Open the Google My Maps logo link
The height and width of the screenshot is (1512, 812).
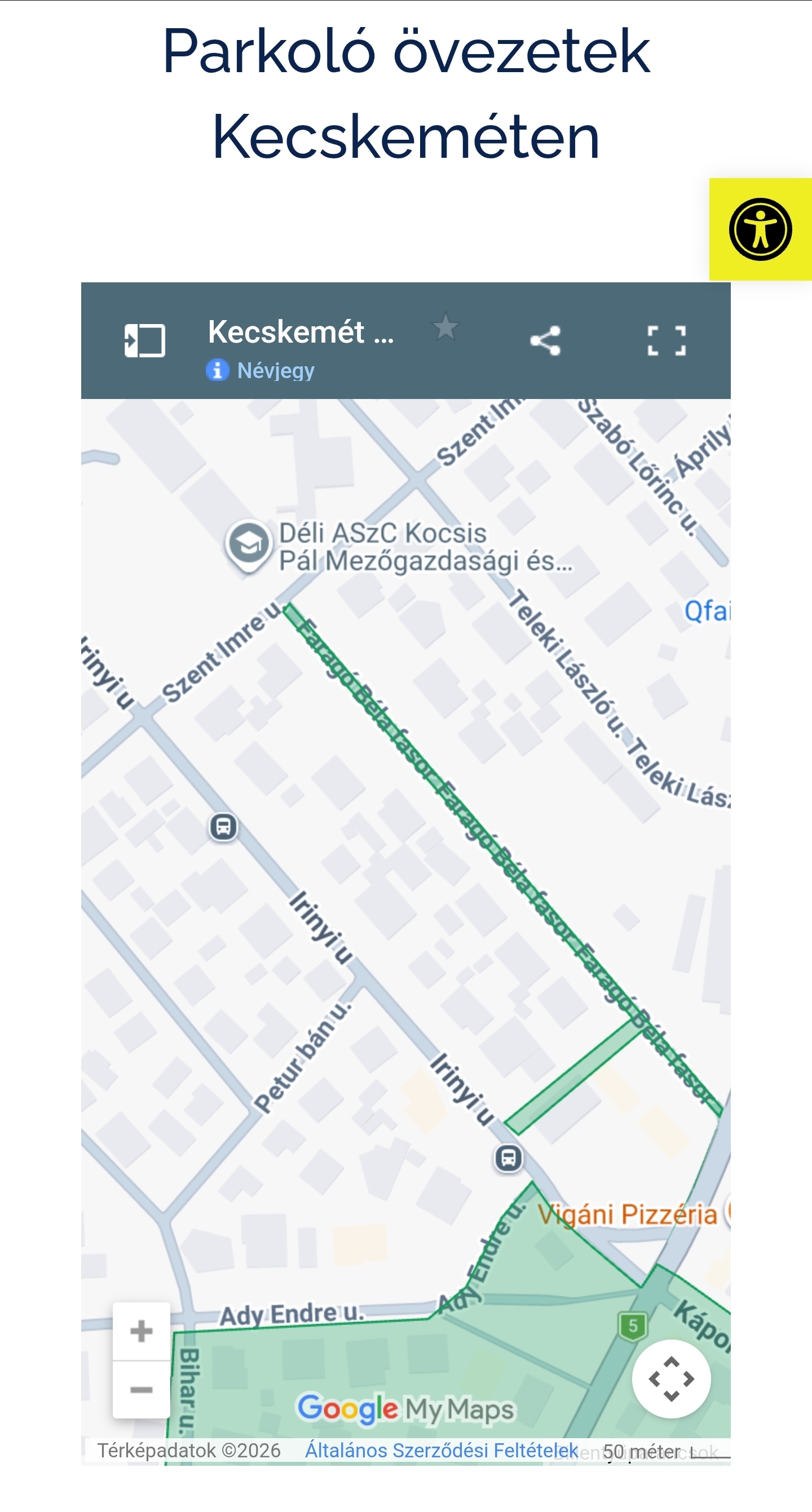coord(405,1409)
